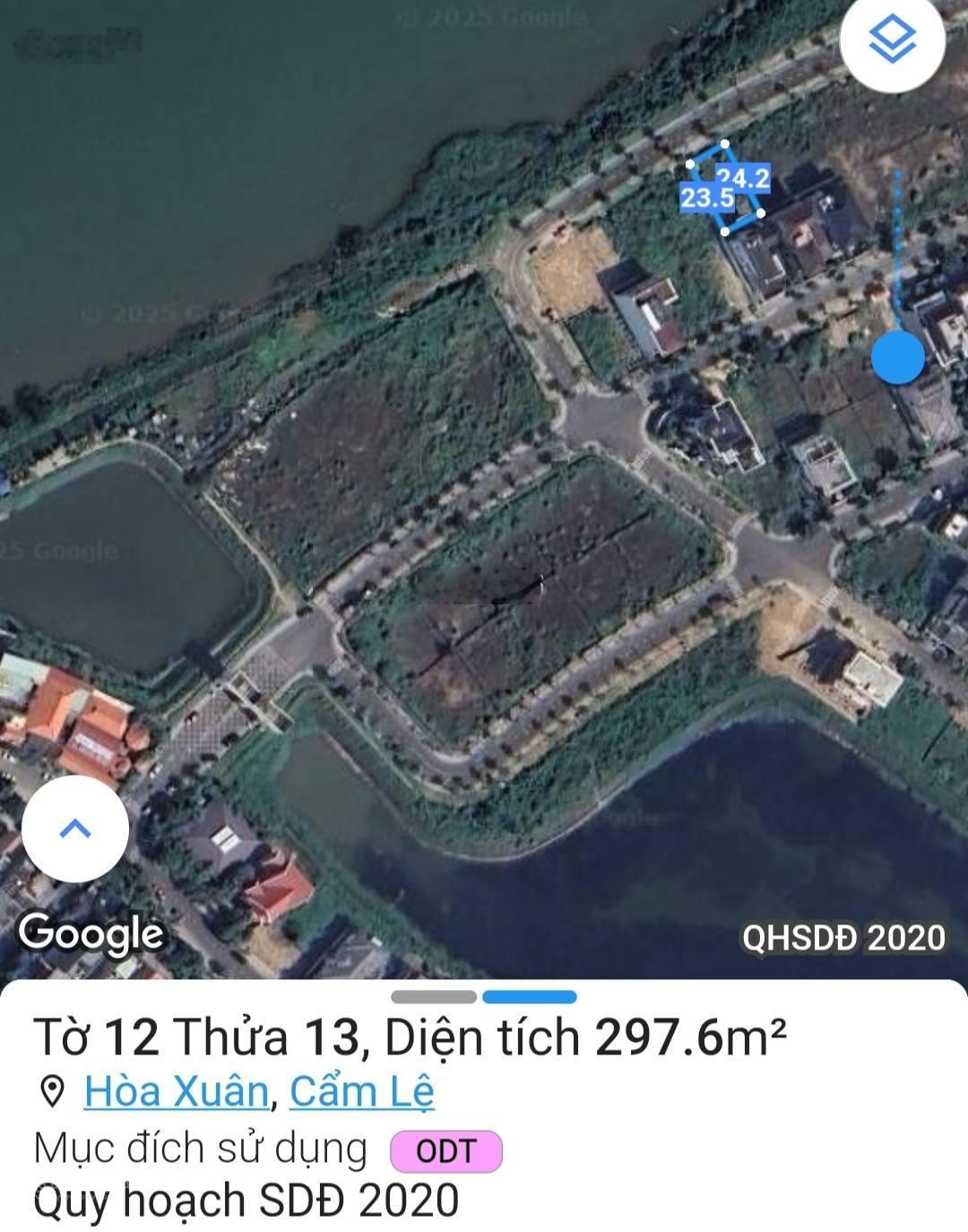Switch to the gray page indicator
968x1232 pixels.
[x=434, y=997]
